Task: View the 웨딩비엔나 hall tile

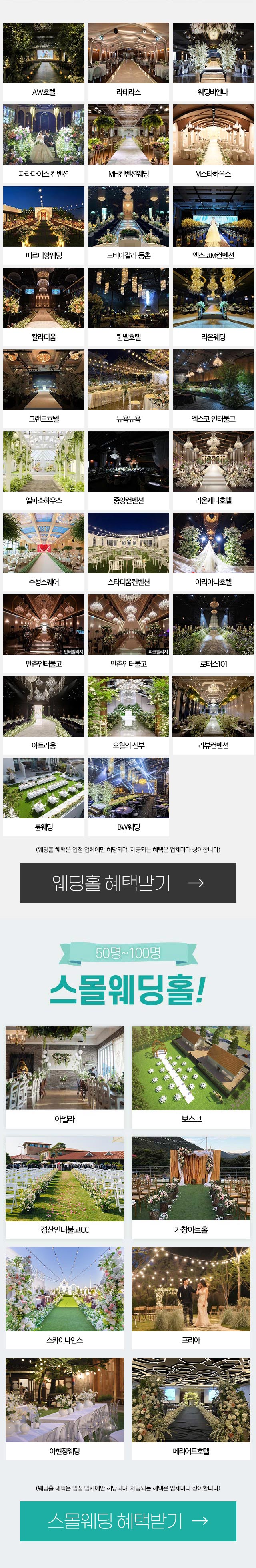Action: [x=213, y=61]
